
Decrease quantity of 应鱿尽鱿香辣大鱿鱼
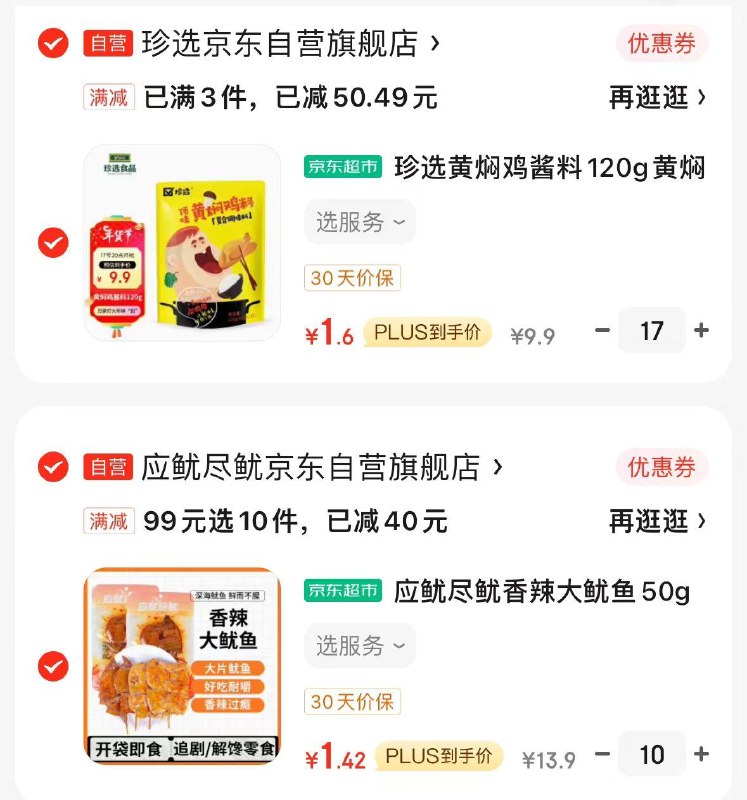[602, 754]
